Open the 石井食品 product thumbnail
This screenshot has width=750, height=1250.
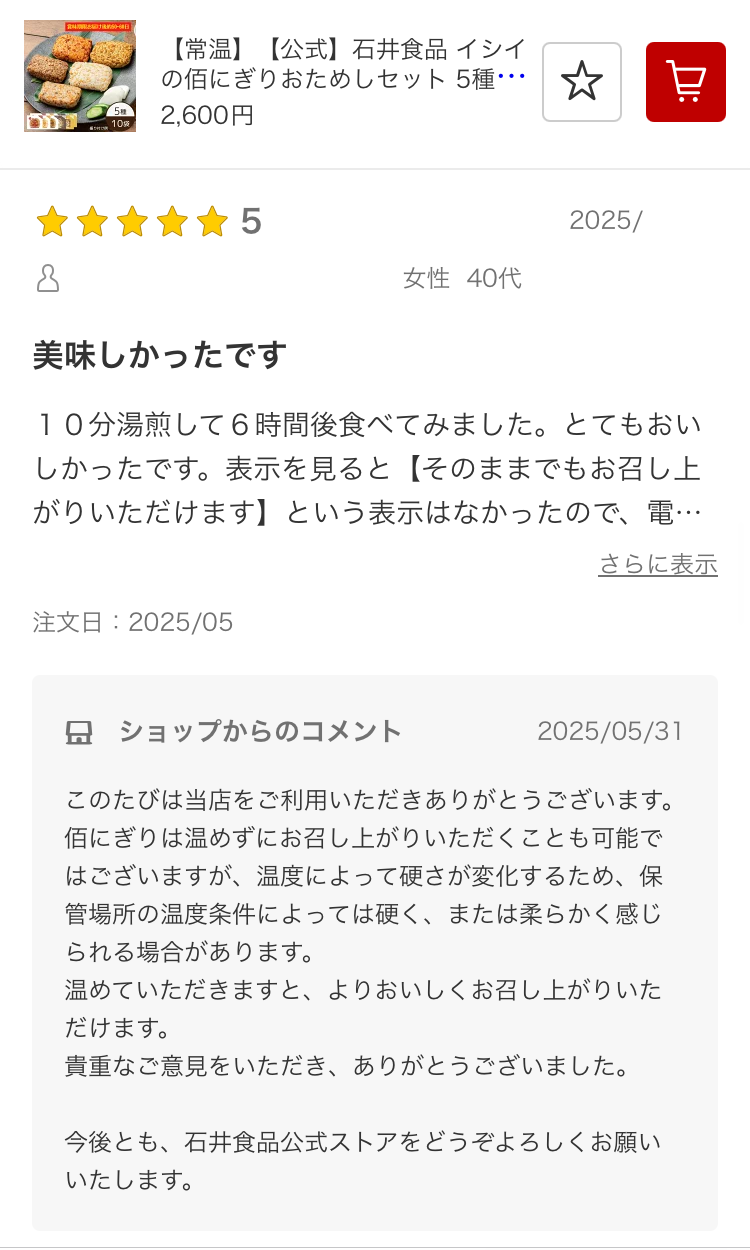click(80, 76)
